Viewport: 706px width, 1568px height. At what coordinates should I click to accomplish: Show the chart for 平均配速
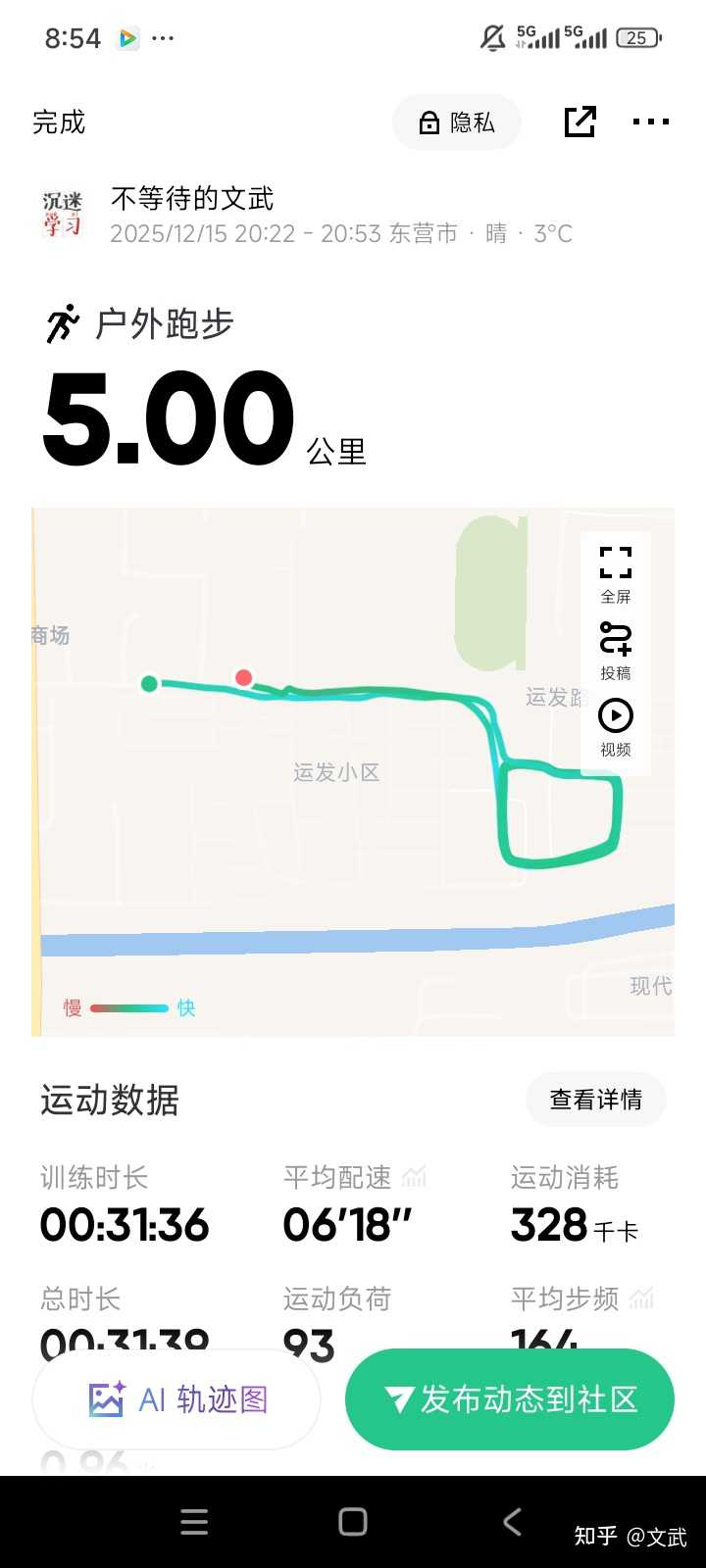(x=414, y=1177)
